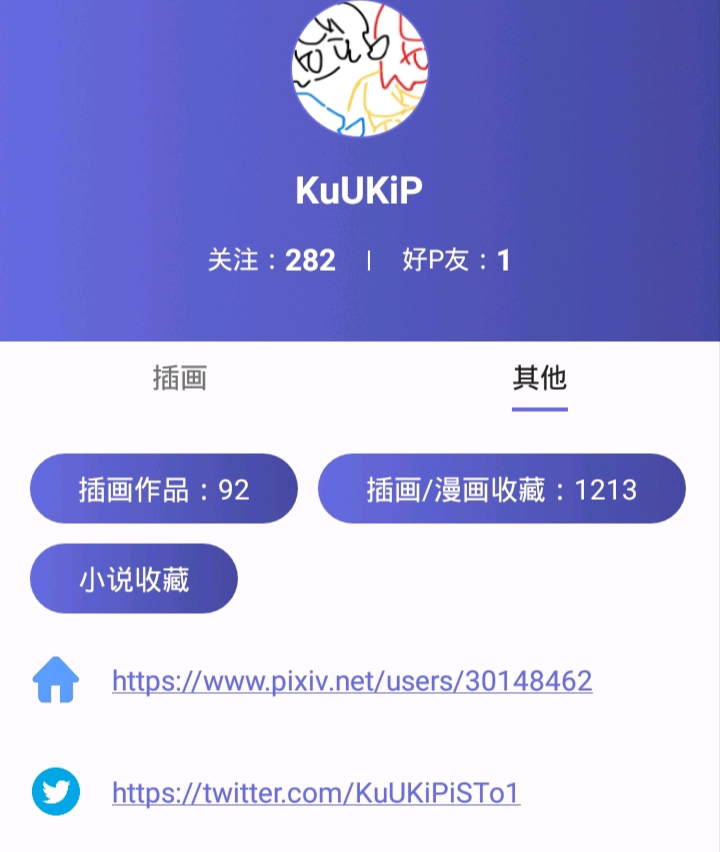The height and width of the screenshot is (852, 720).
Task: Open the pixiv.net user profile link
Action: (352, 681)
